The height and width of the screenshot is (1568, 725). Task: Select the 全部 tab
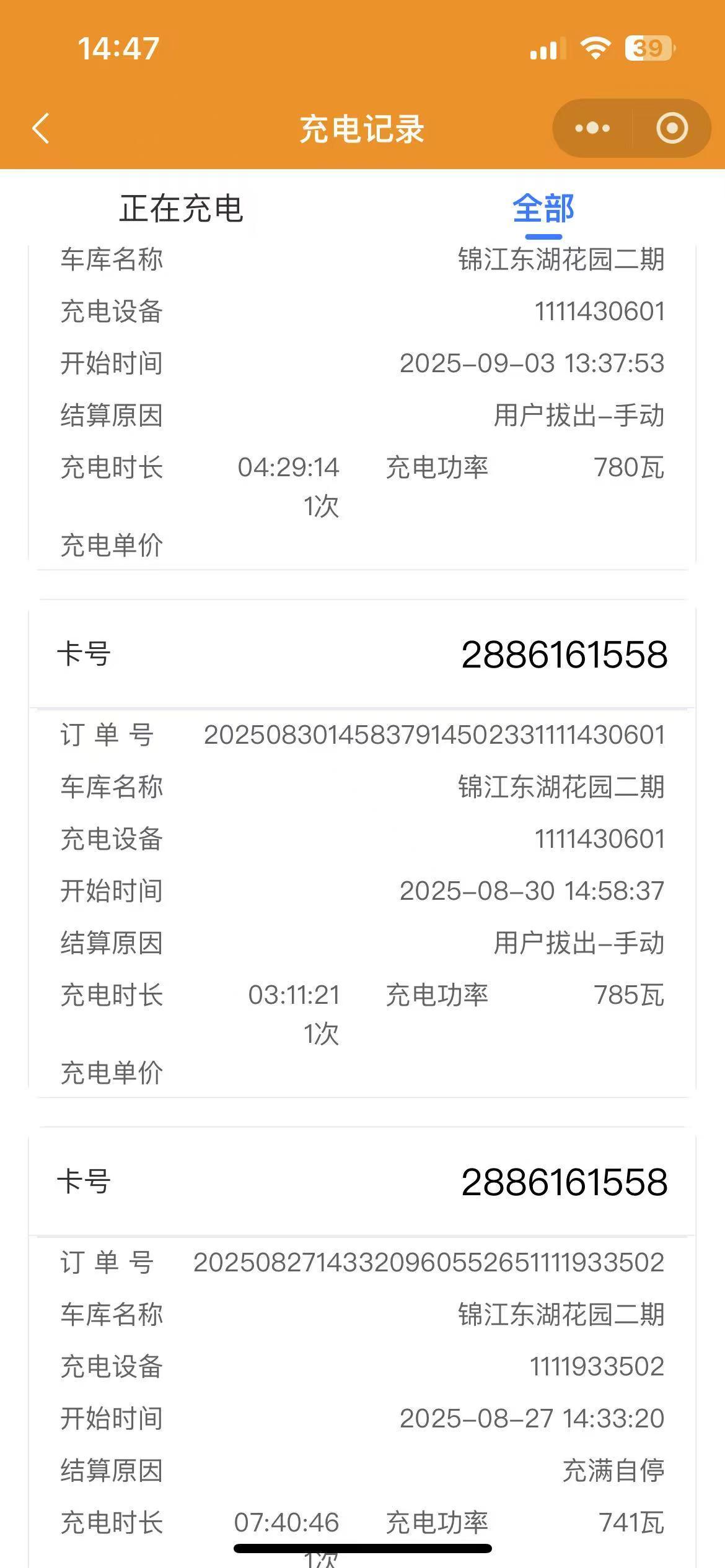point(543,209)
